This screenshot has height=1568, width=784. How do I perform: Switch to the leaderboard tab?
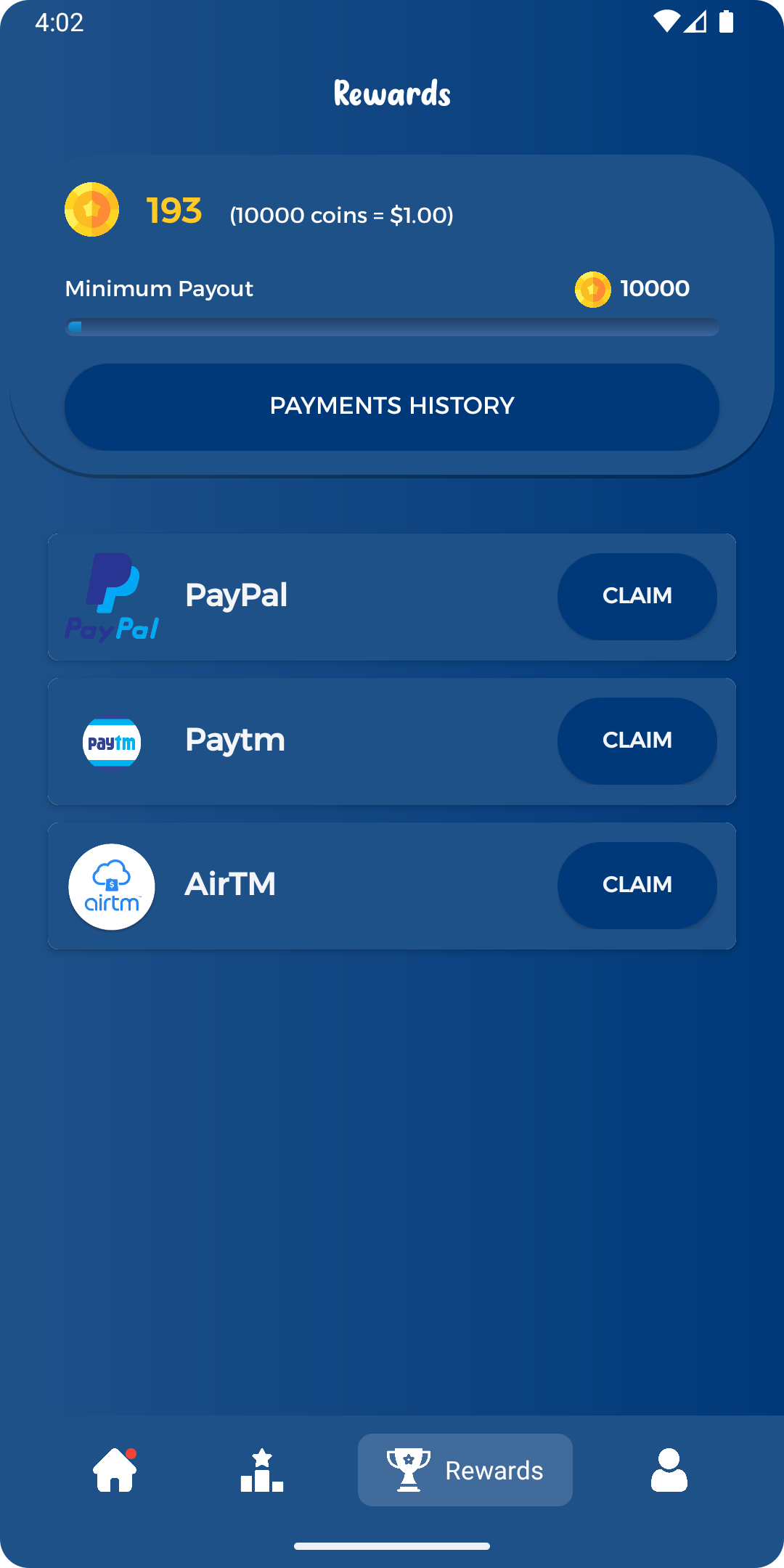(x=261, y=1470)
